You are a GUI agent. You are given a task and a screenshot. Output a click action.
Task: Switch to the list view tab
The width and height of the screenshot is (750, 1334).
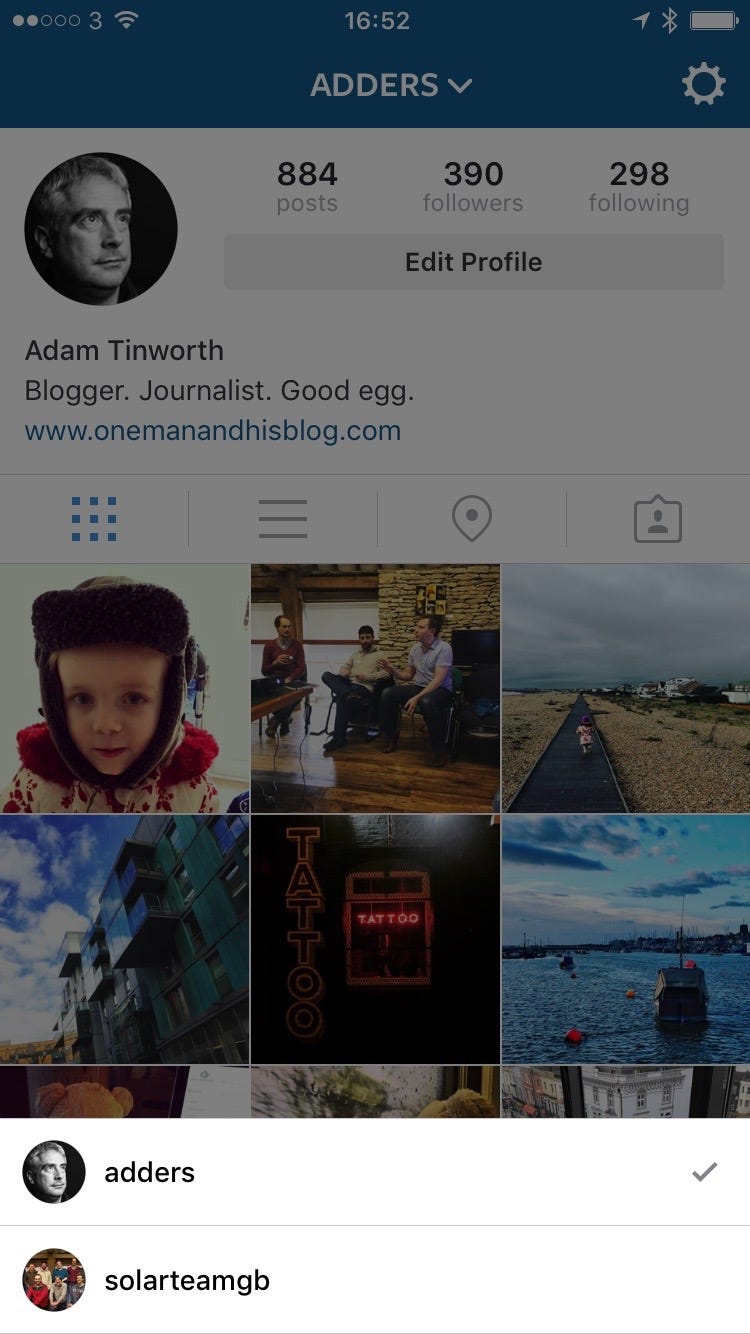tap(282, 519)
